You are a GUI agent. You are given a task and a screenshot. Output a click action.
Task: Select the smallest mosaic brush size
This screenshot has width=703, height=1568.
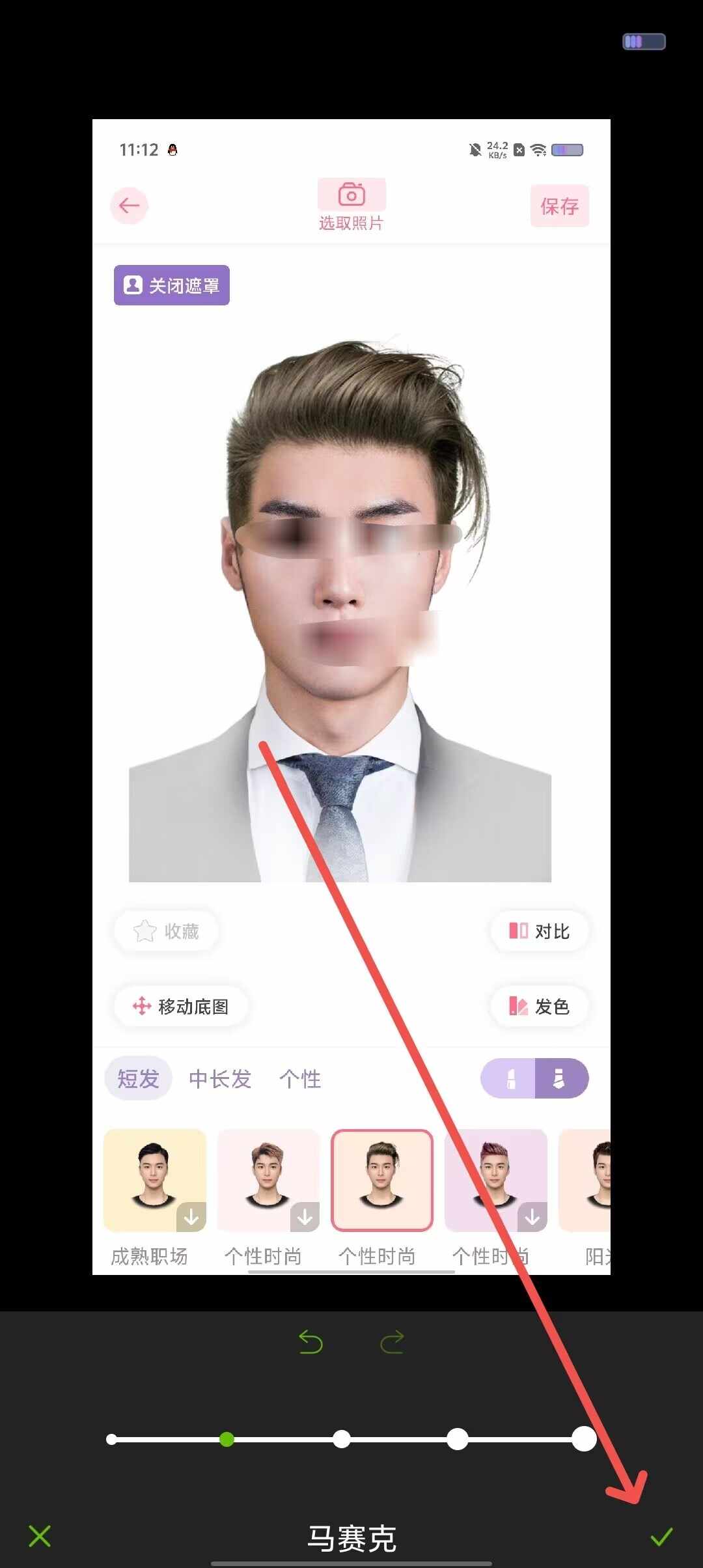pos(112,1439)
